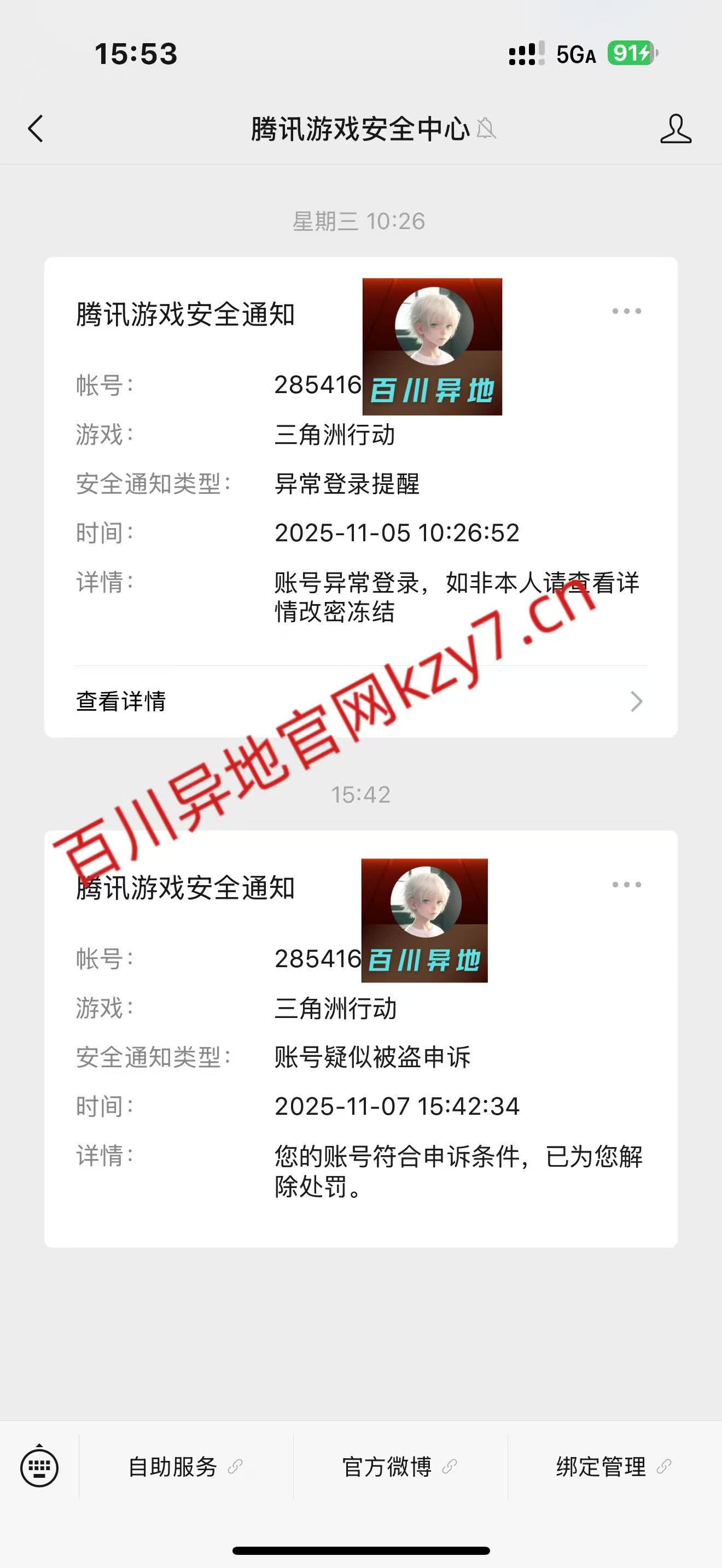Open overflow menu on 账号疑似被盗申诉 card

(x=626, y=885)
